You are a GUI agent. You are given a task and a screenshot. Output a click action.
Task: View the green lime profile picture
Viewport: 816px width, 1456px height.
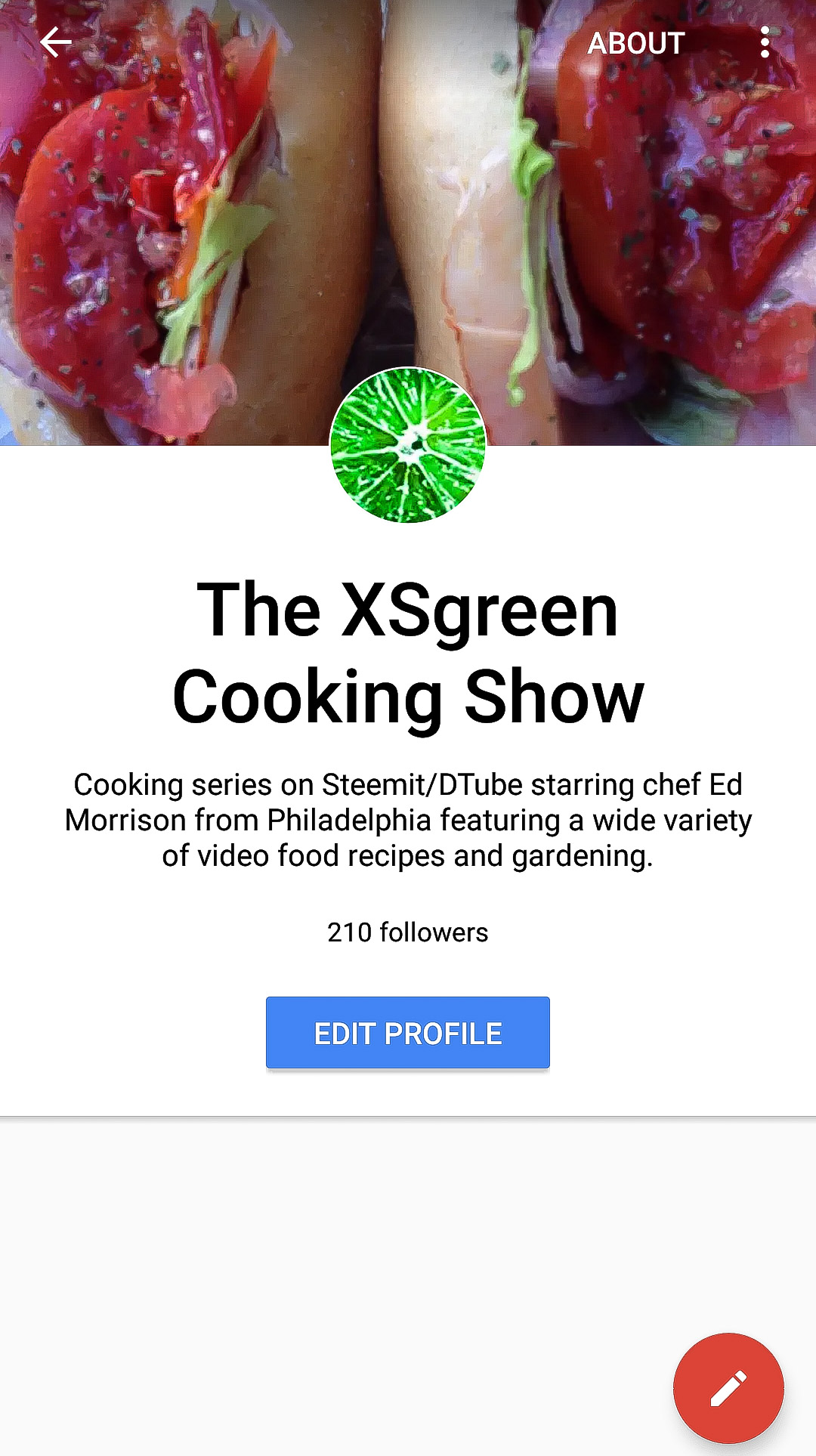[x=408, y=445]
